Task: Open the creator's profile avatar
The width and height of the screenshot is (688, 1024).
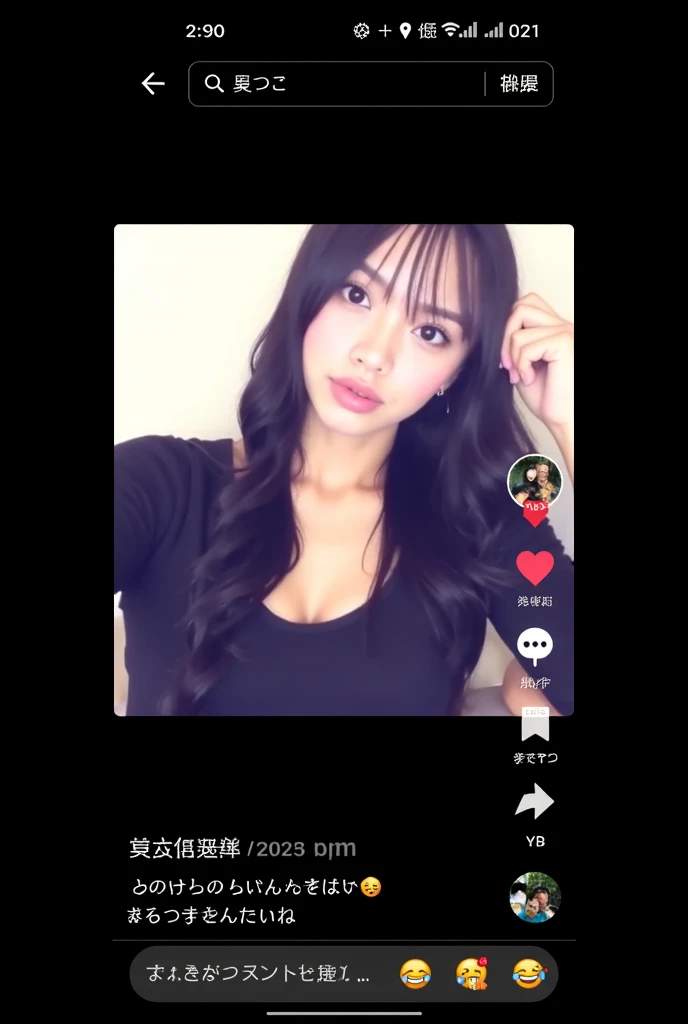Action: 535,481
